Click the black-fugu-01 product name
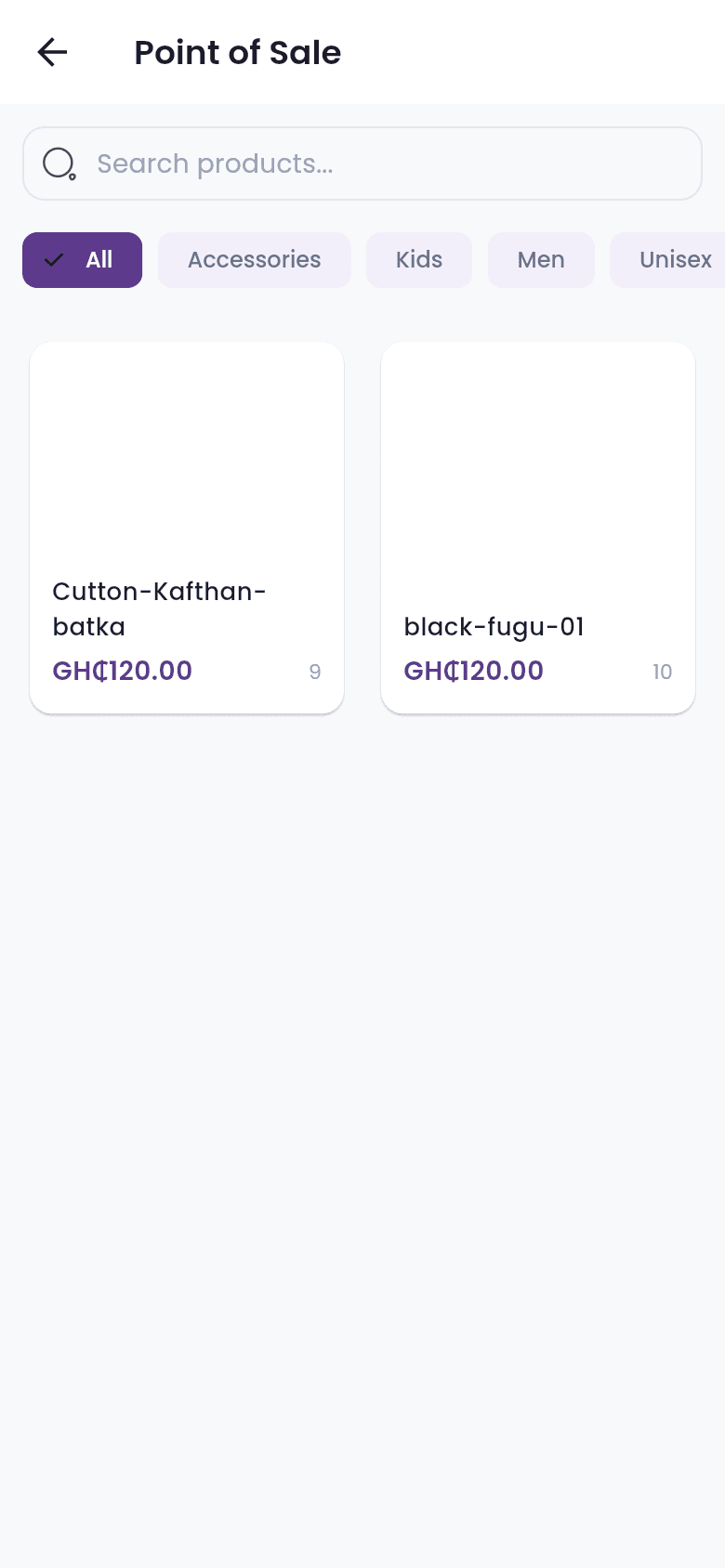The height and width of the screenshot is (1568, 725). click(493, 627)
